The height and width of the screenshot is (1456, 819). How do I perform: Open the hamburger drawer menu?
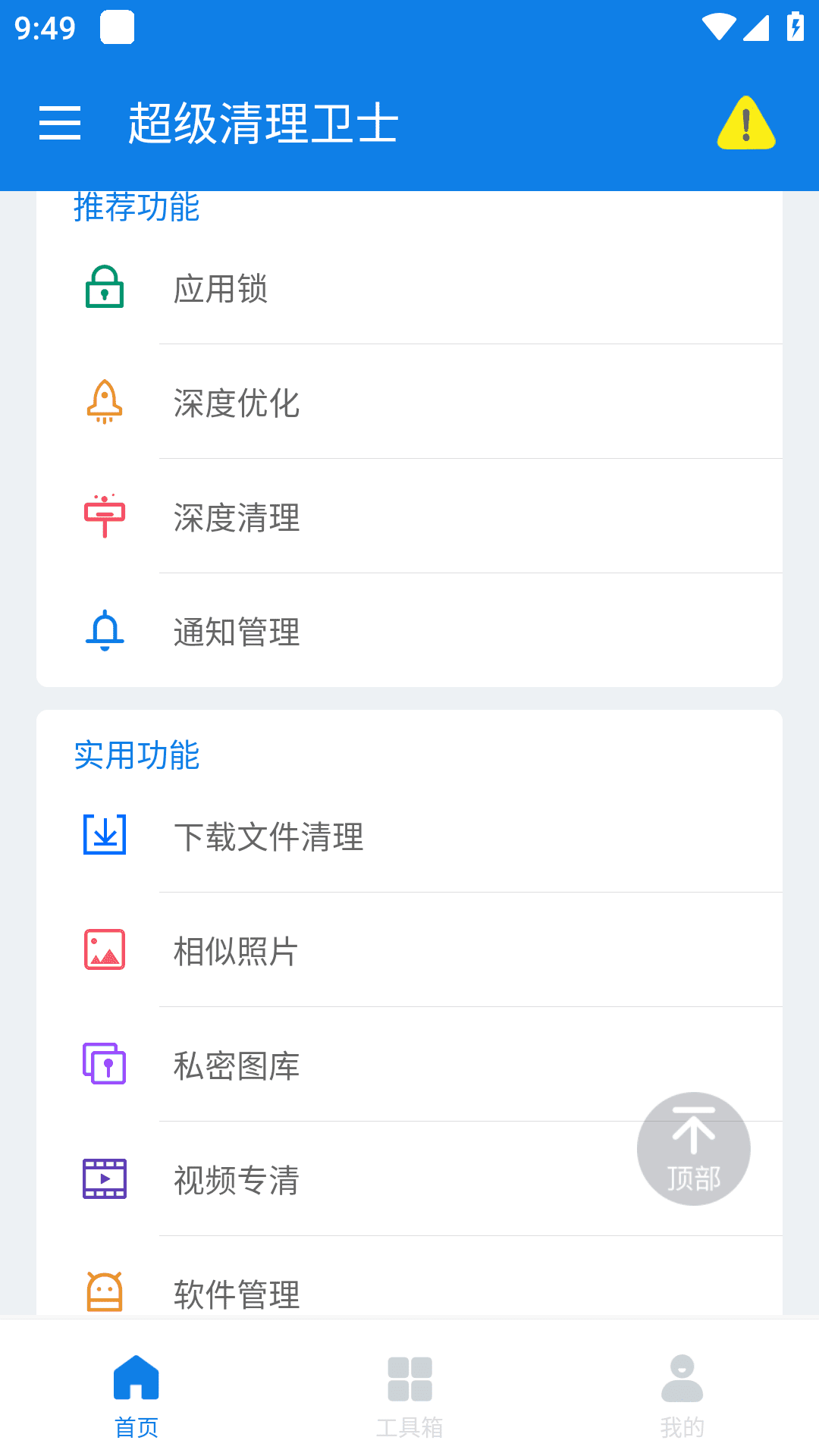pyautogui.click(x=60, y=123)
